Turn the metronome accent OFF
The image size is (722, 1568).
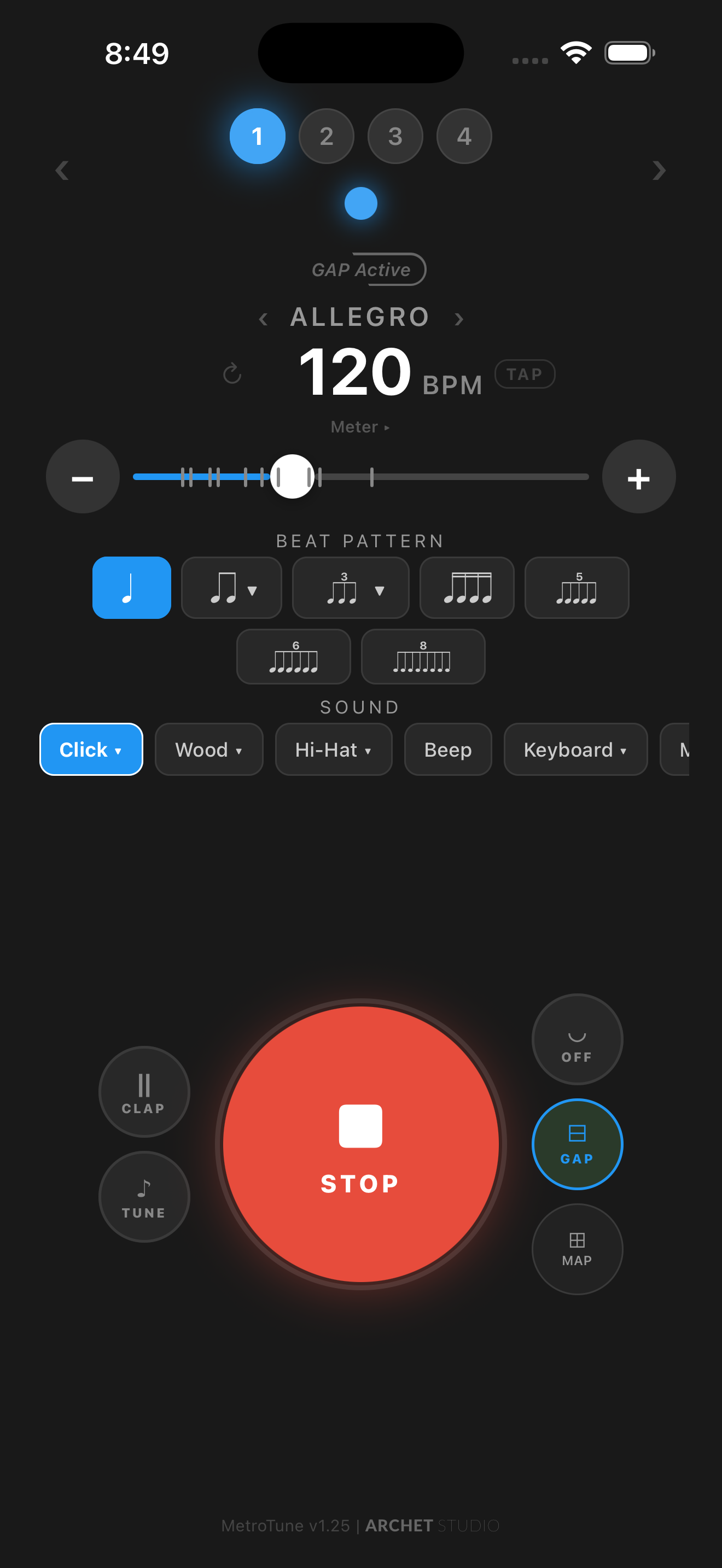[x=577, y=1040]
